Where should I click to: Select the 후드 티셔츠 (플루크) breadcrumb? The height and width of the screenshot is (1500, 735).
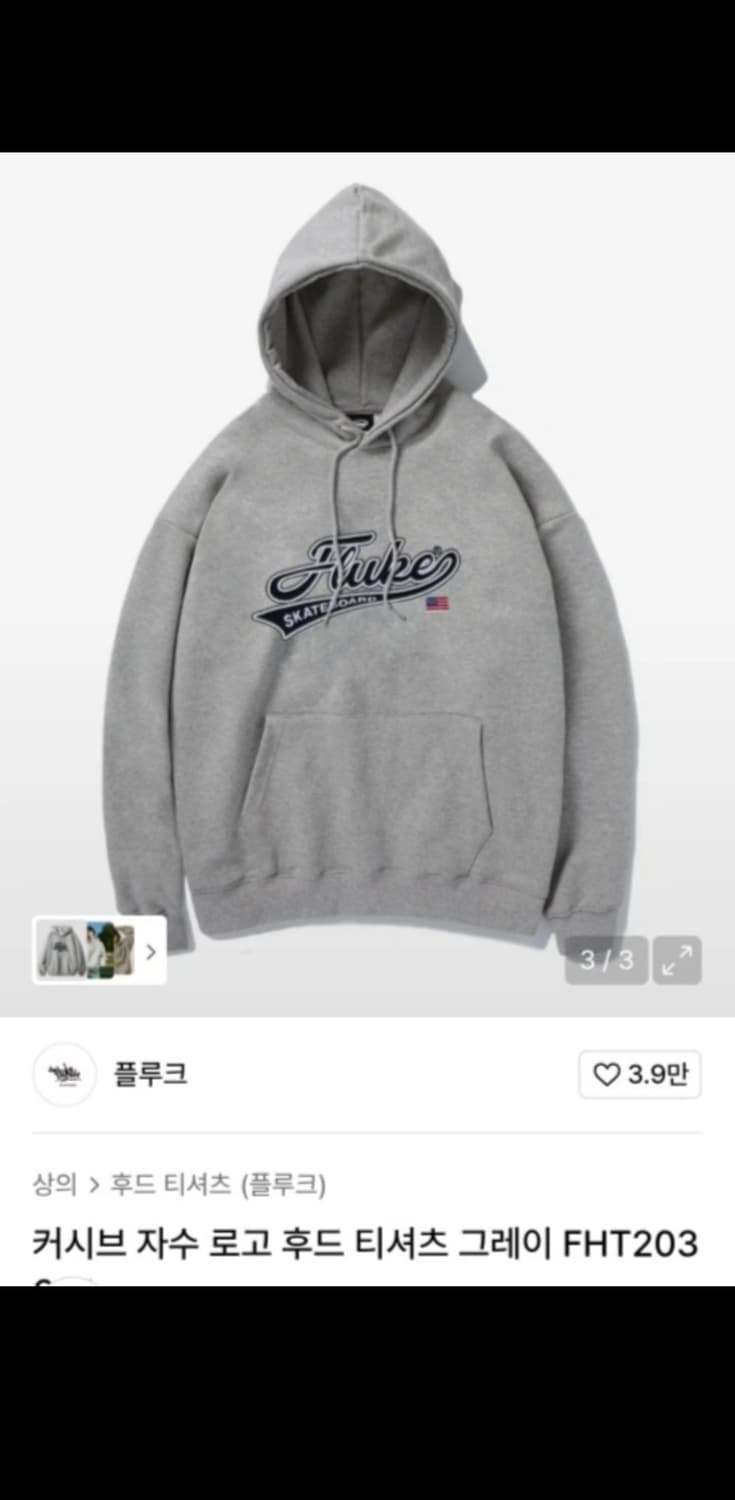(220, 1182)
